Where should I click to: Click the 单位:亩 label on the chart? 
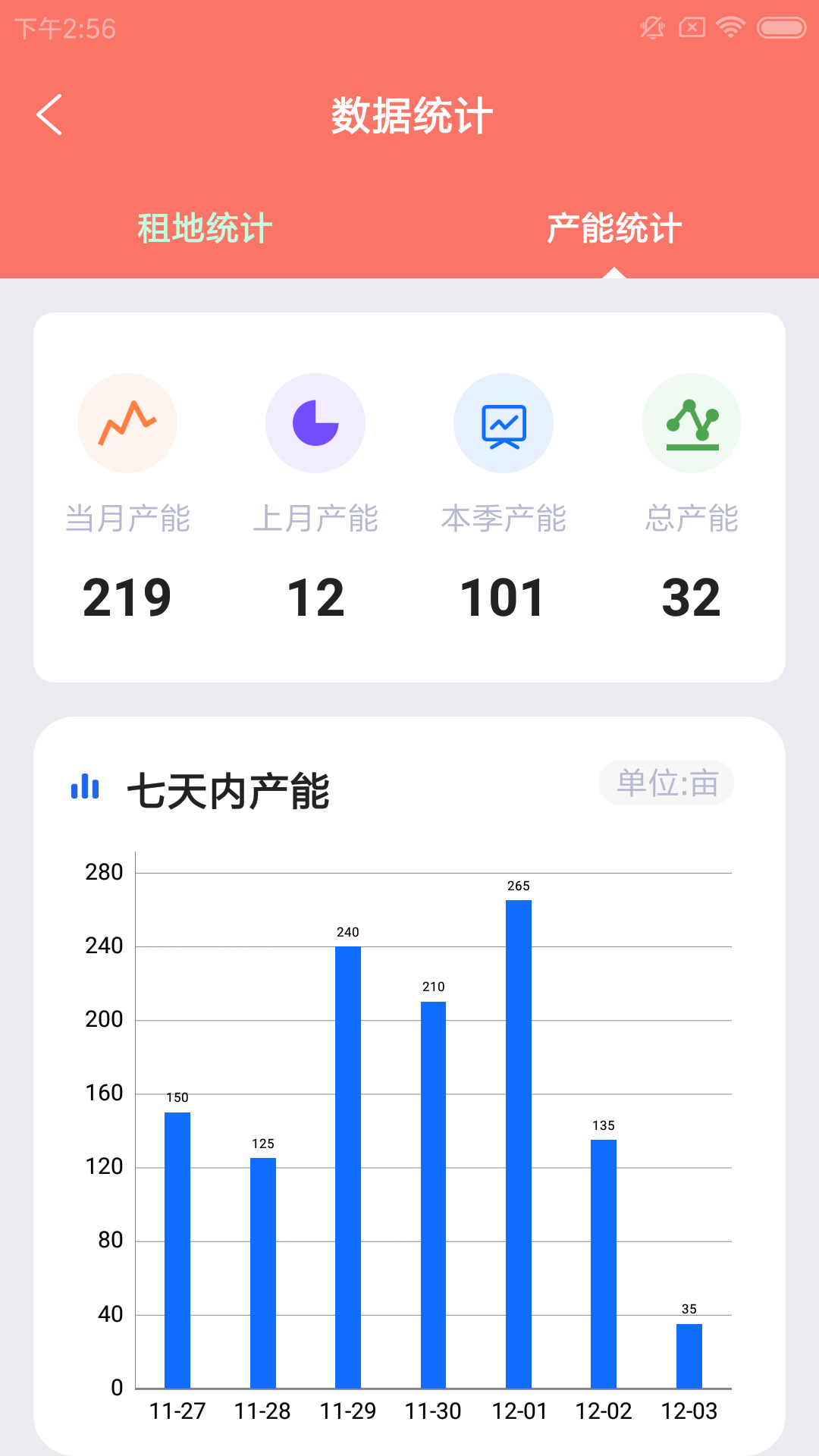[666, 785]
